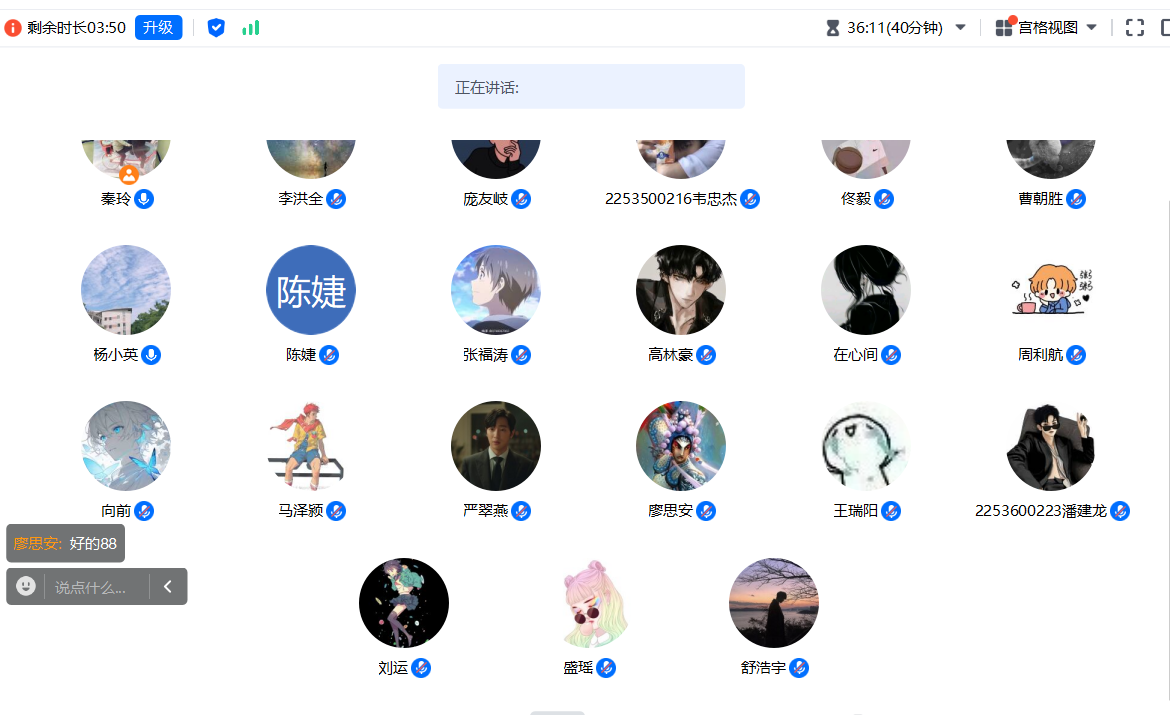
Task: Enter fullscreen mode
Action: (x=1135, y=28)
